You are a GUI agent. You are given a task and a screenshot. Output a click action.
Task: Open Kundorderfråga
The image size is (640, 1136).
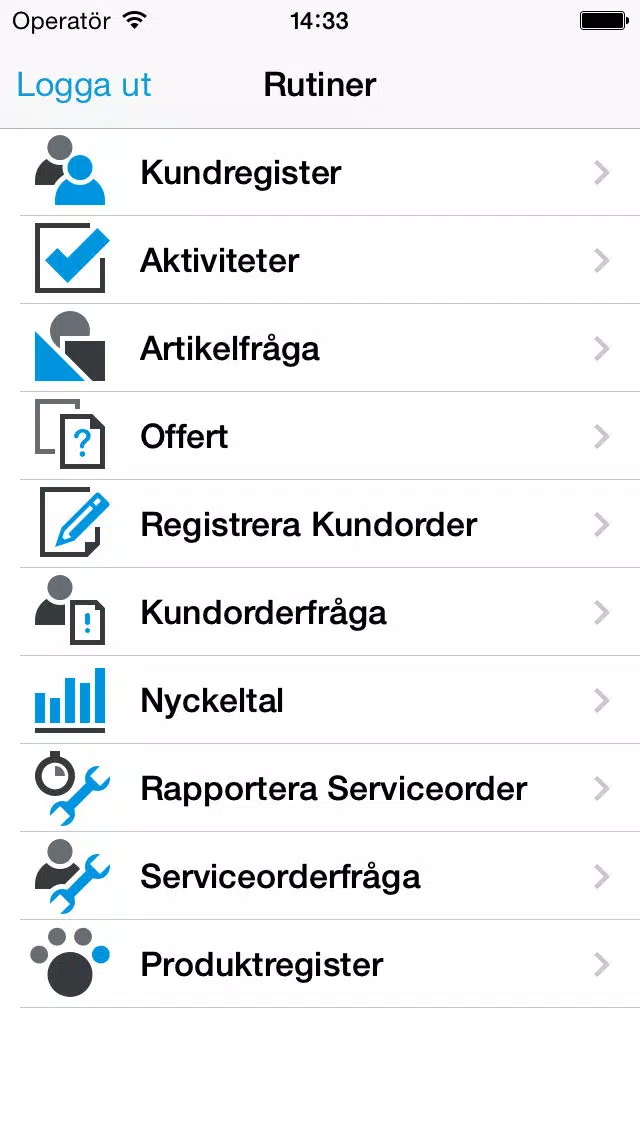pyautogui.click(x=320, y=612)
